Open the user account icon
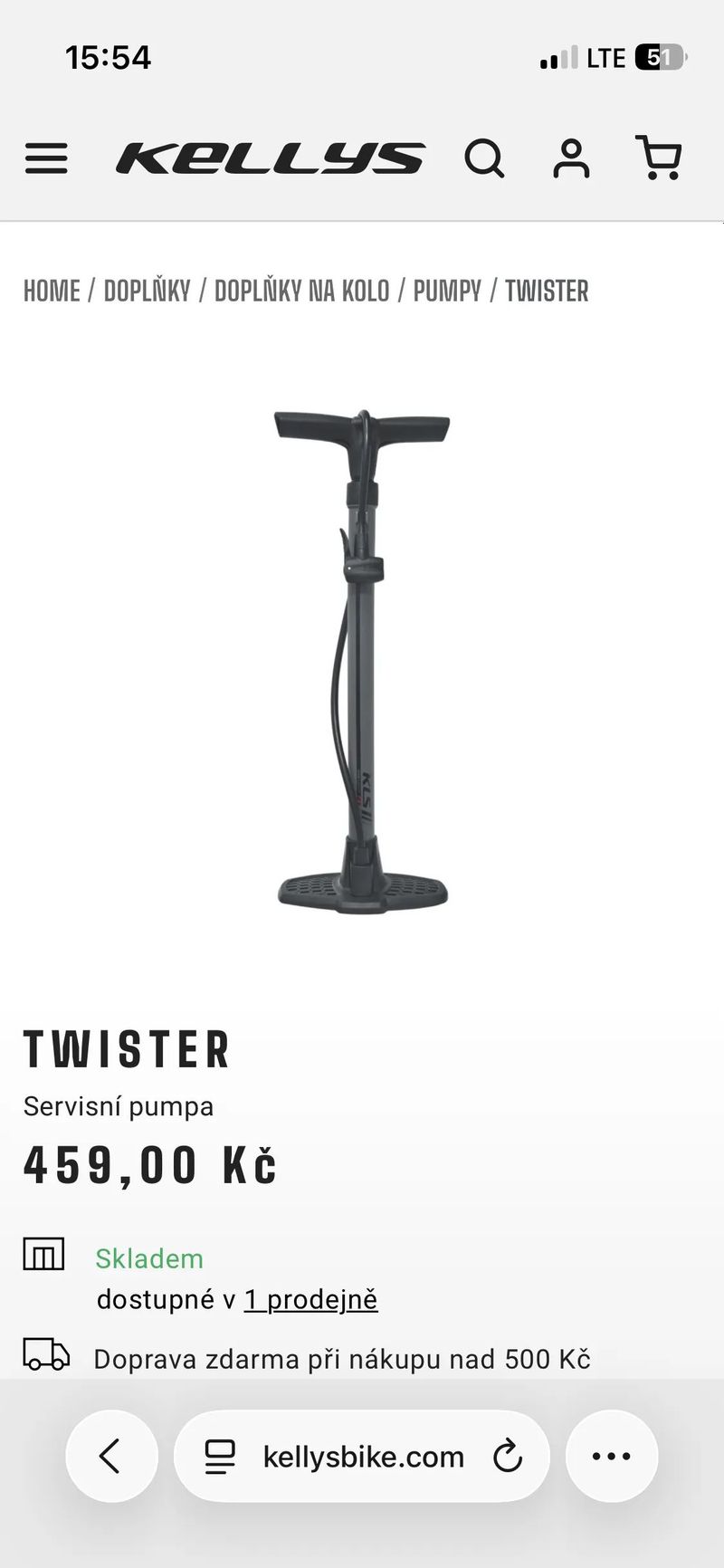 (571, 158)
